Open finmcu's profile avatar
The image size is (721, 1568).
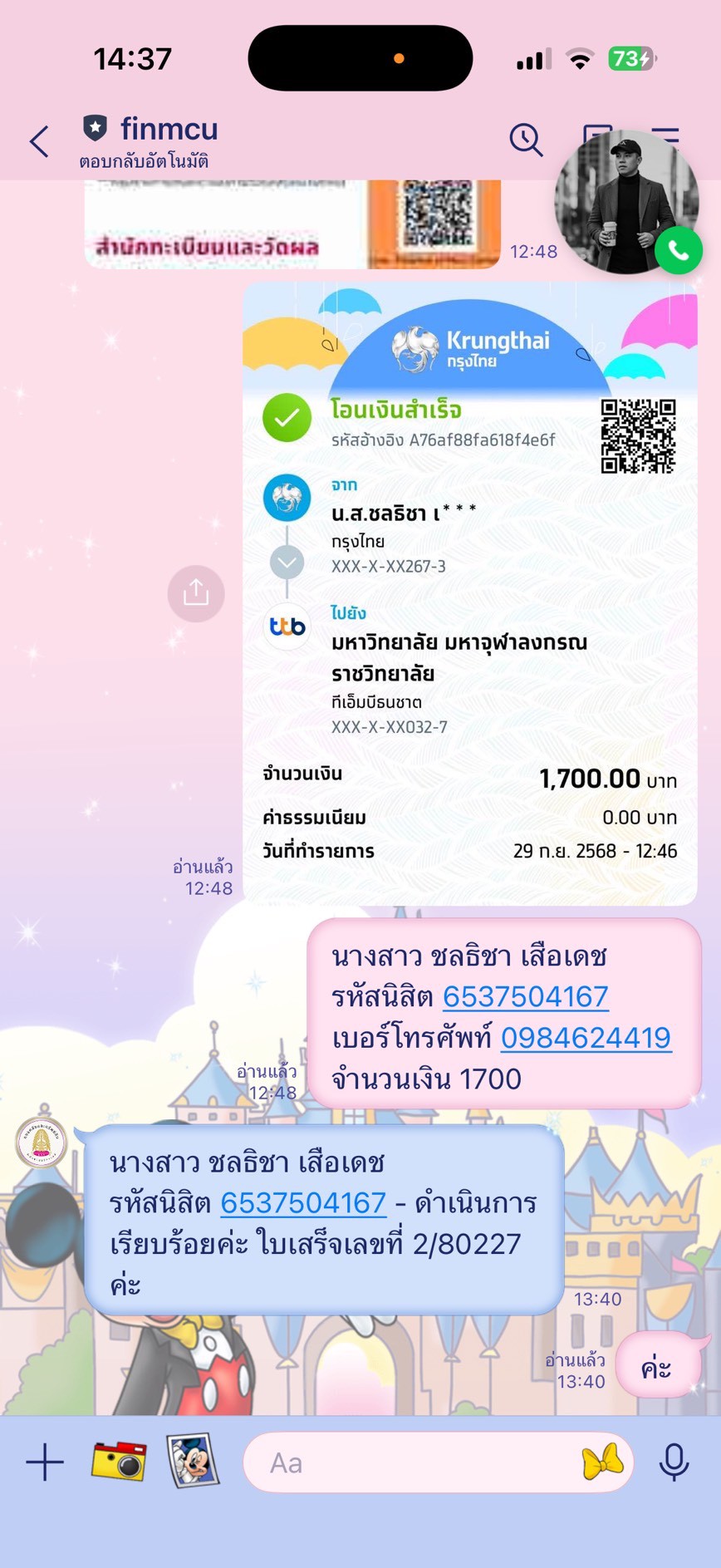(42, 1143)
